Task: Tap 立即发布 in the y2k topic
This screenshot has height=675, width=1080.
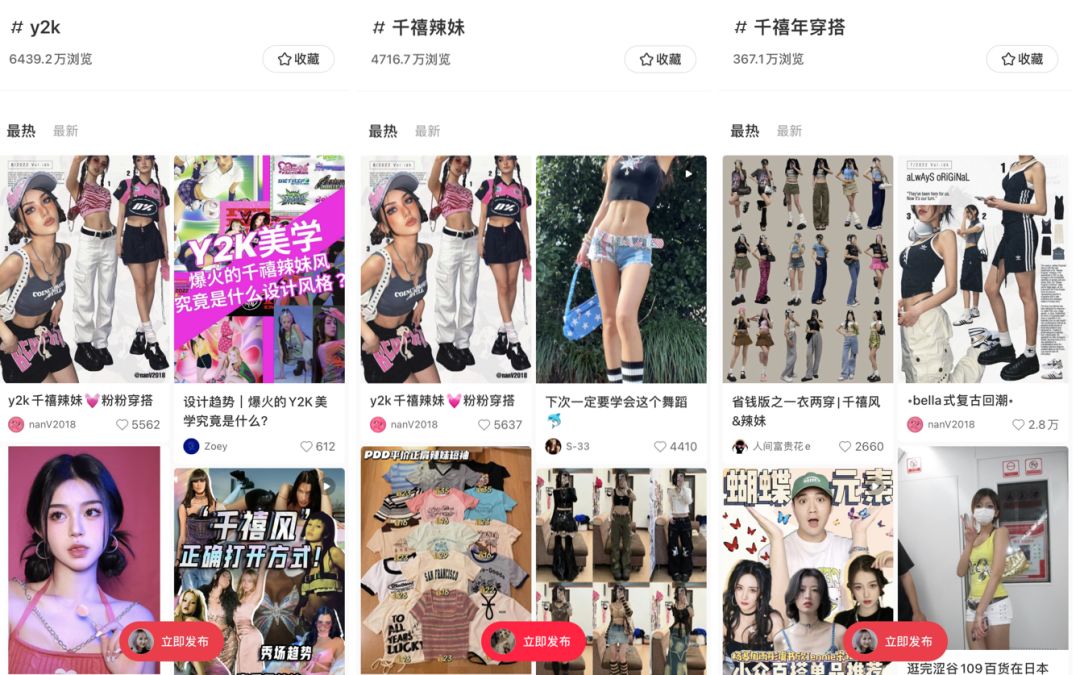Action: [172, 641]
